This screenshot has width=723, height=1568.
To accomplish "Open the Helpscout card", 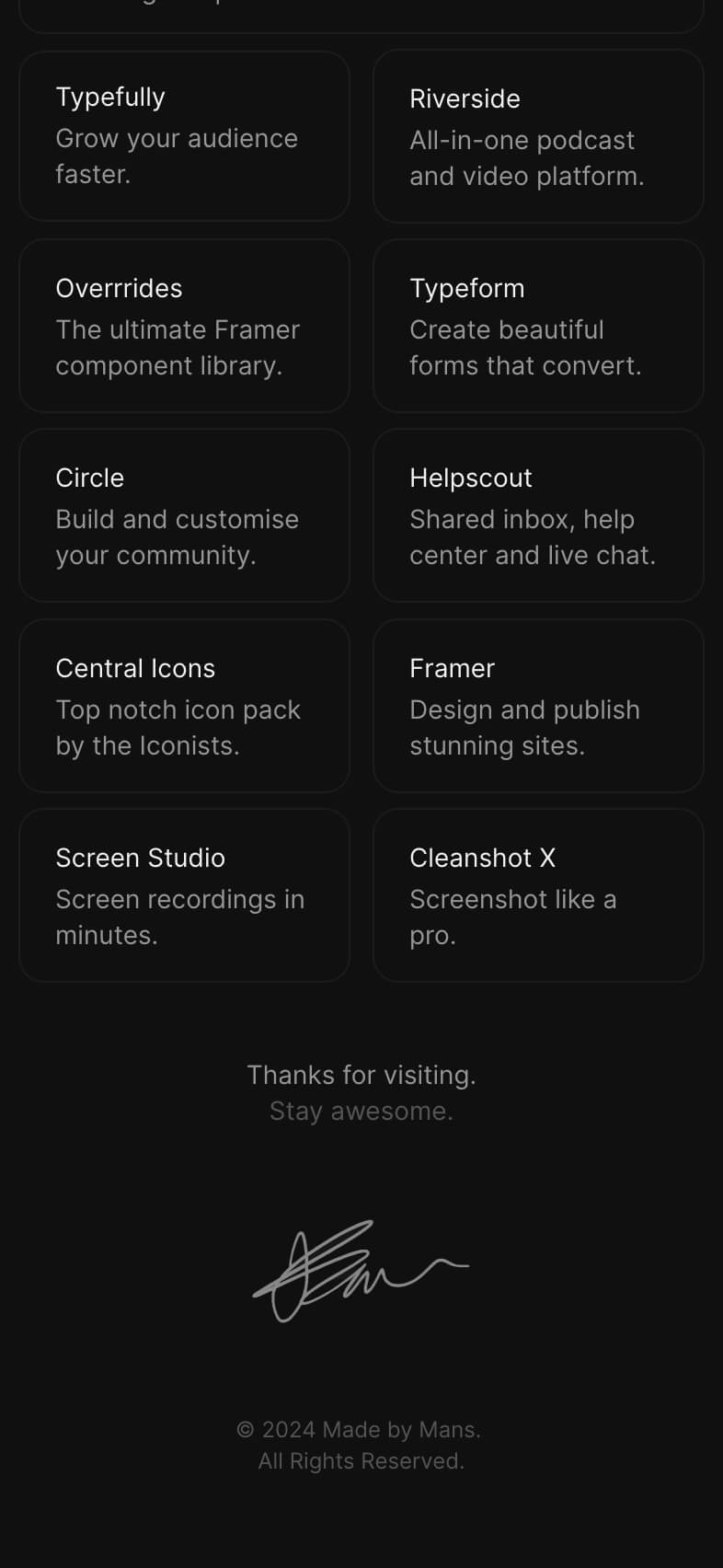I will click(538, 515).
